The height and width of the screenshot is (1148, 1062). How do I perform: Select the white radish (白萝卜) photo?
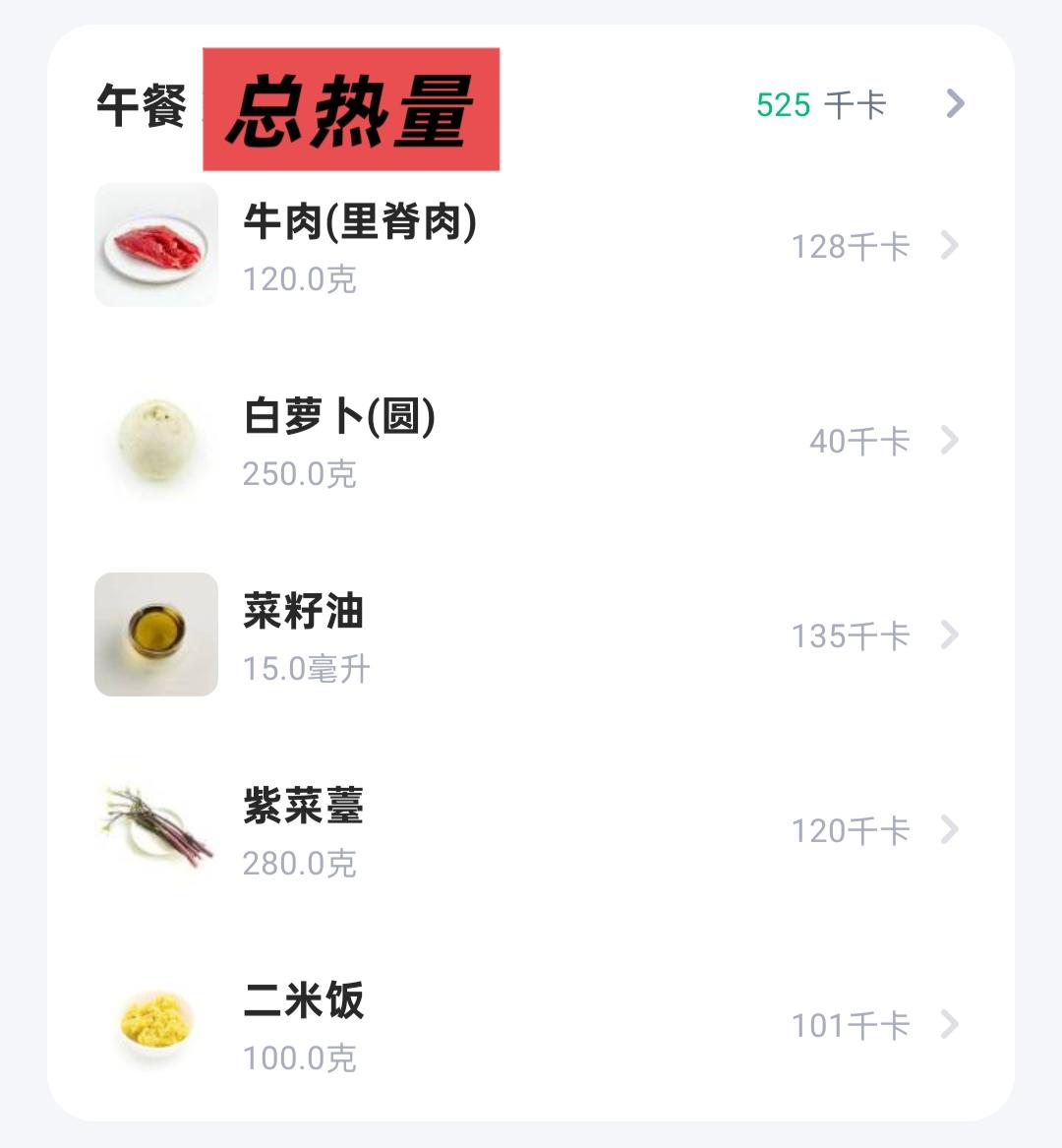(x=156, y=441)
